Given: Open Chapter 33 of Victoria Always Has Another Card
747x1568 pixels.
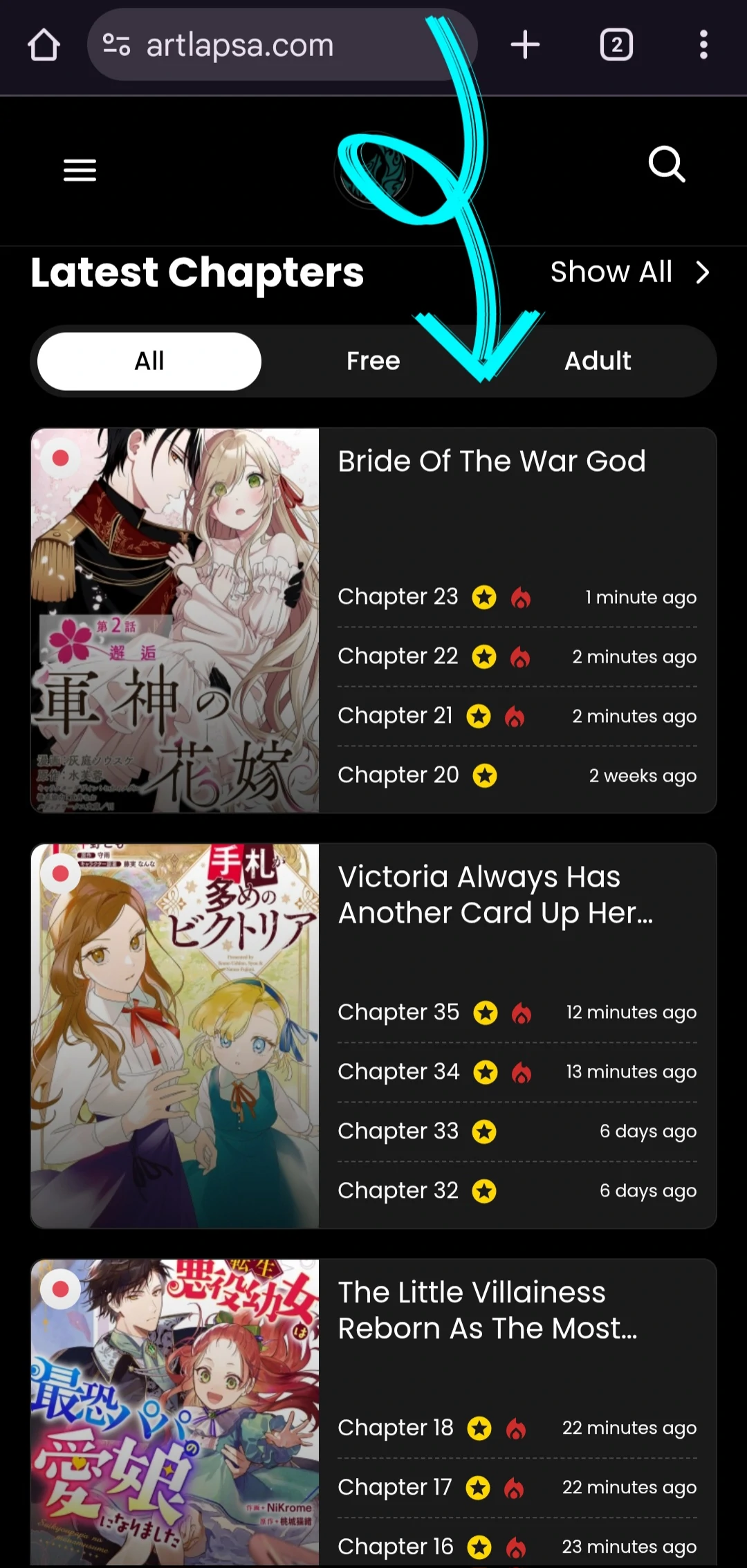Looking at the screenshot, I should (398, 1131).
